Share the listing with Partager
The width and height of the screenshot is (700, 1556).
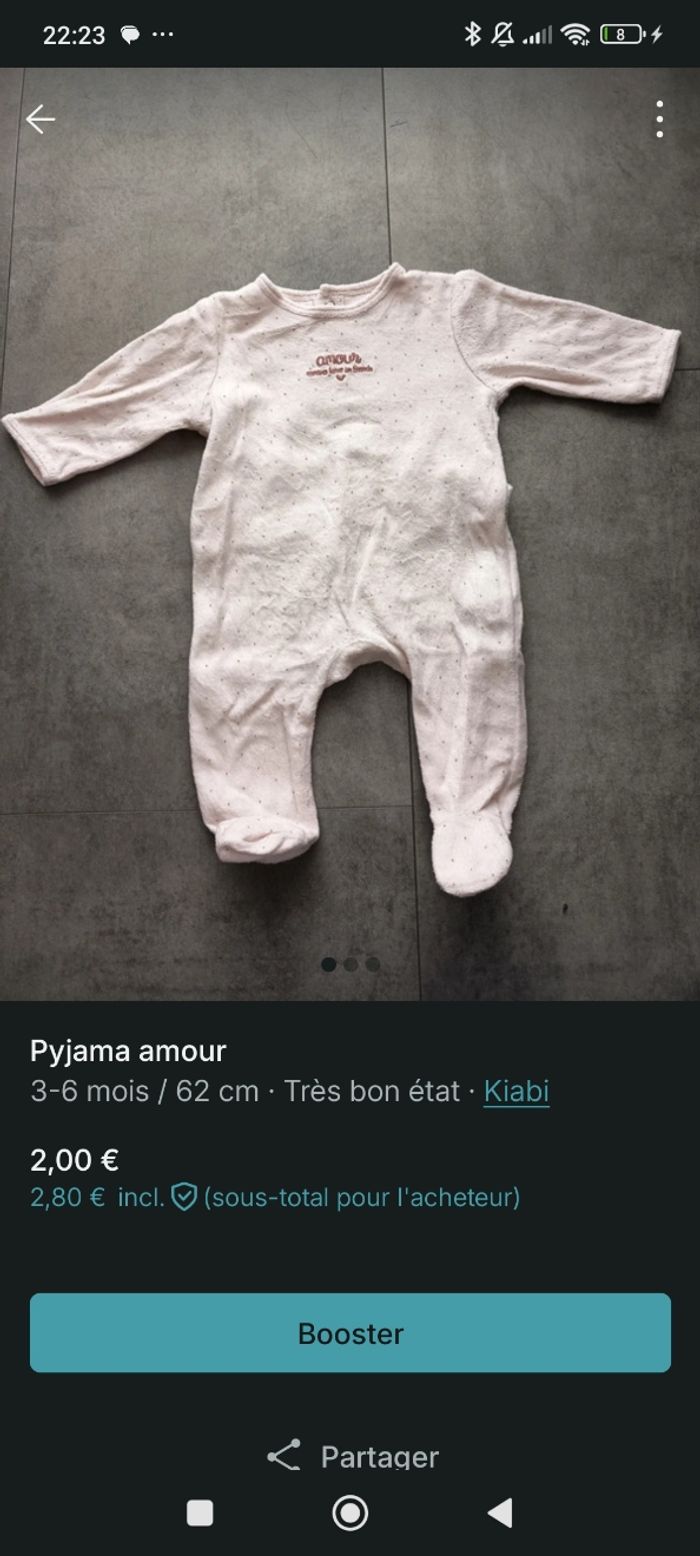pyautogui.click(x=352, y=1456)
